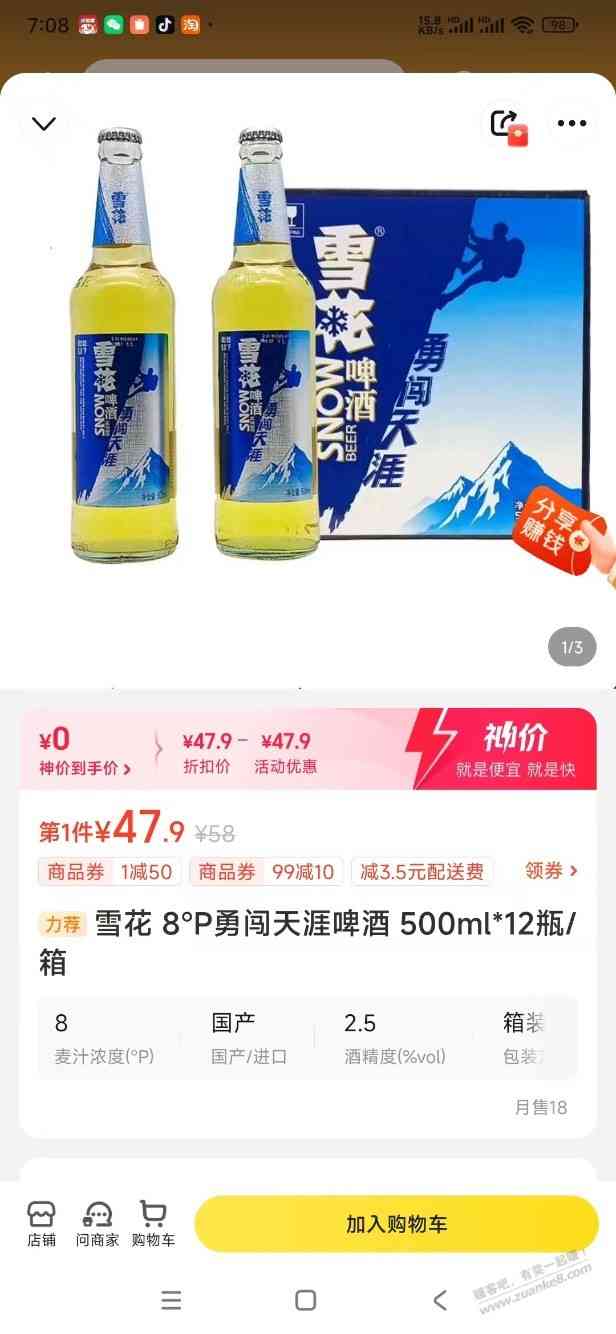Share this product

point(505,124)
